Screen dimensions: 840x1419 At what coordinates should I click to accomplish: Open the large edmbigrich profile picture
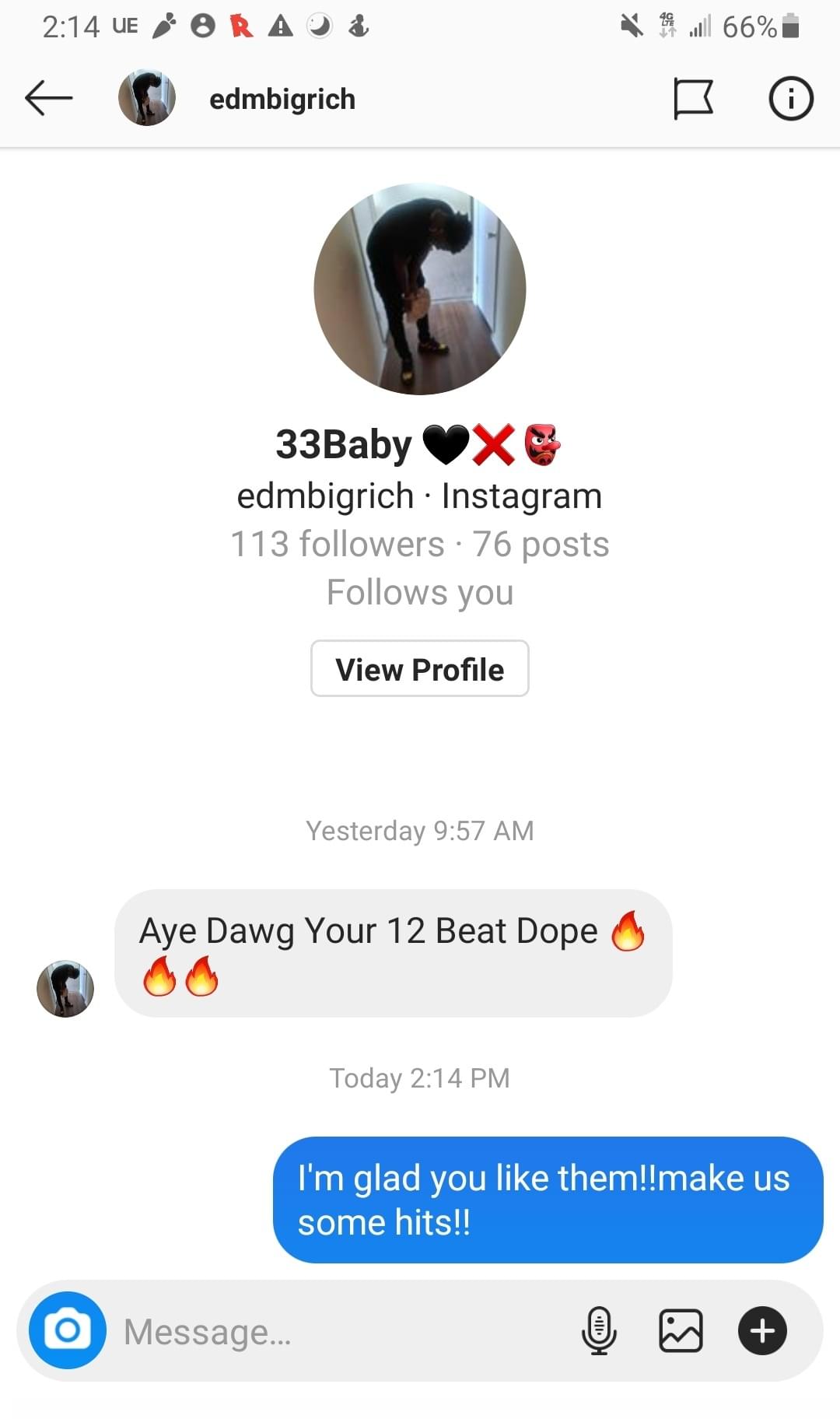419,289
